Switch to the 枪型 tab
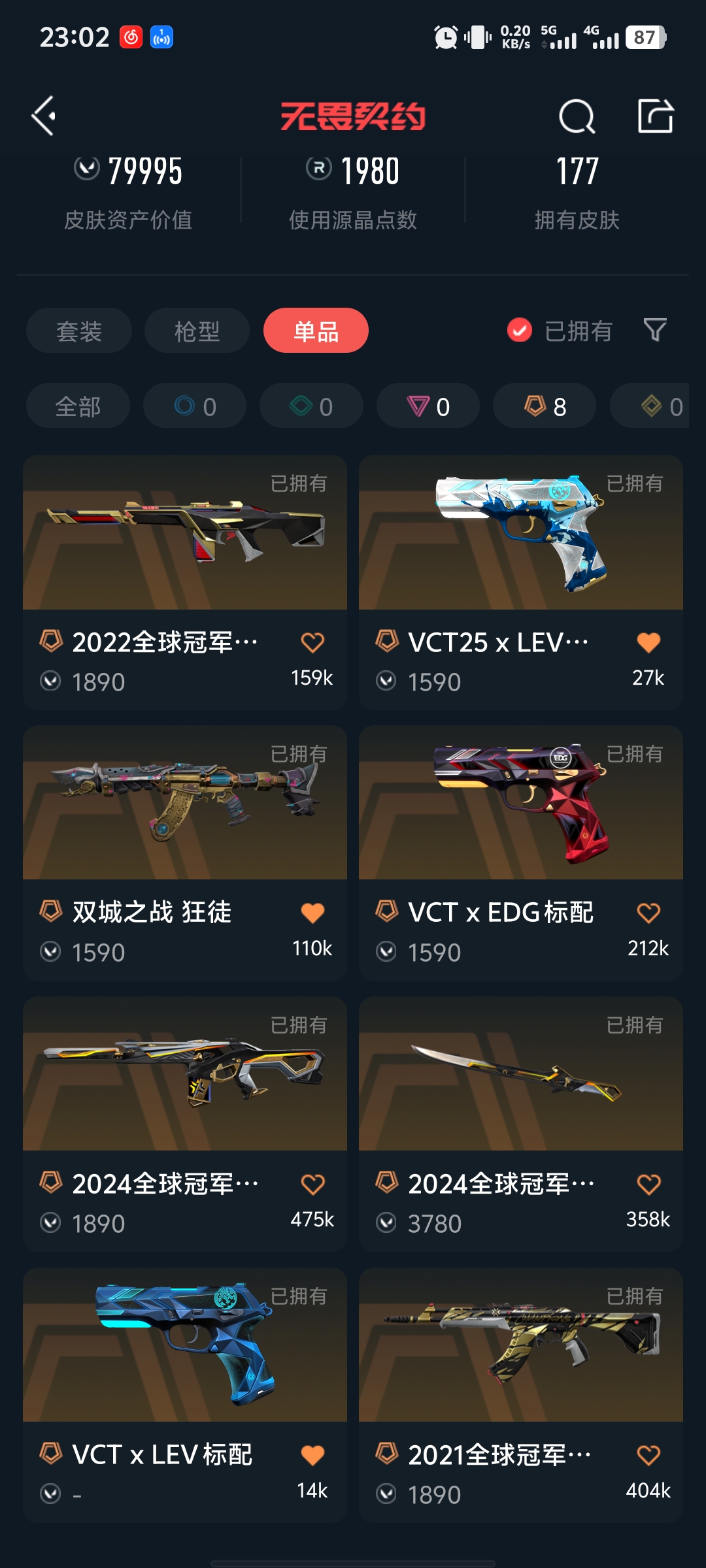The width and height of the screenshot is (706, 1568). pos(197,331)
